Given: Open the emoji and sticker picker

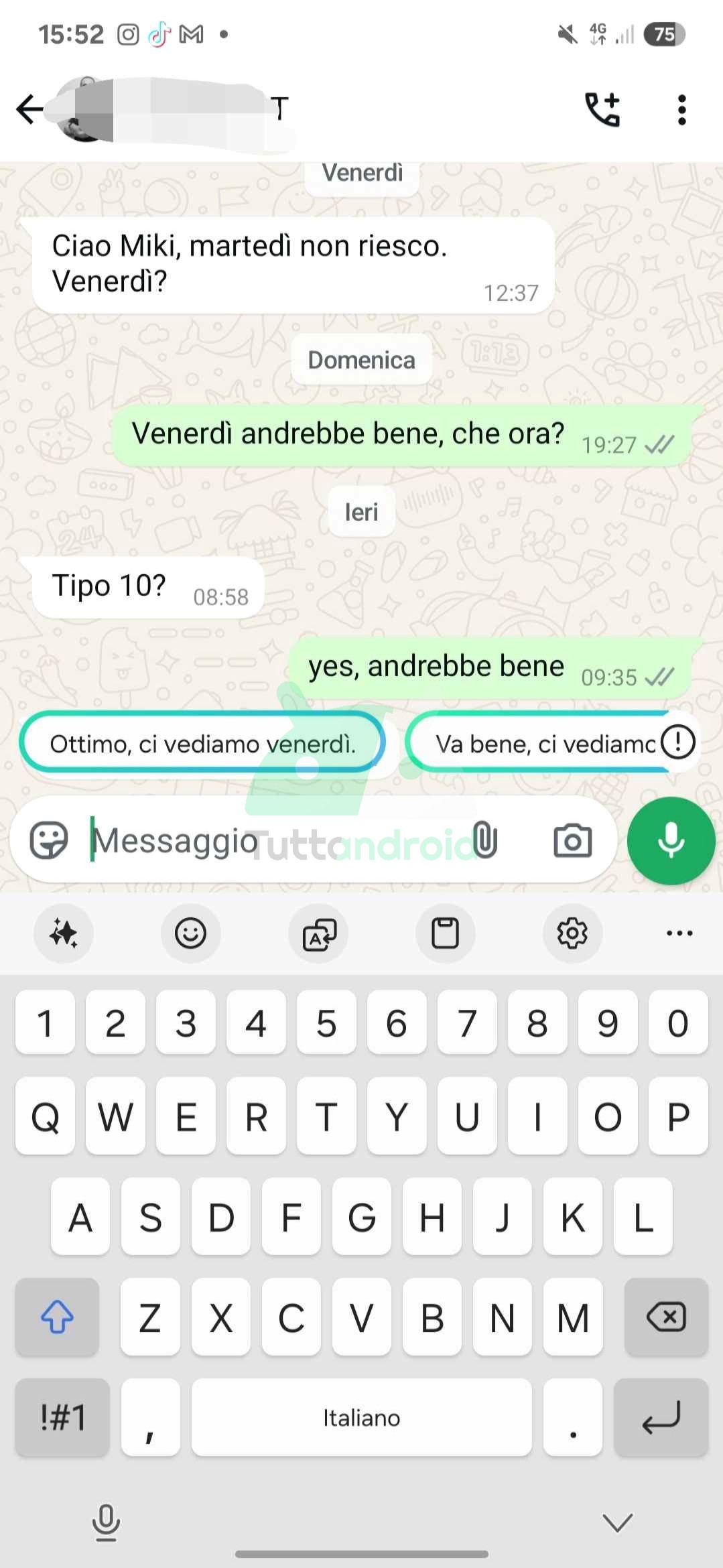Looking at the screenshot, I should (x=49, y=840).
